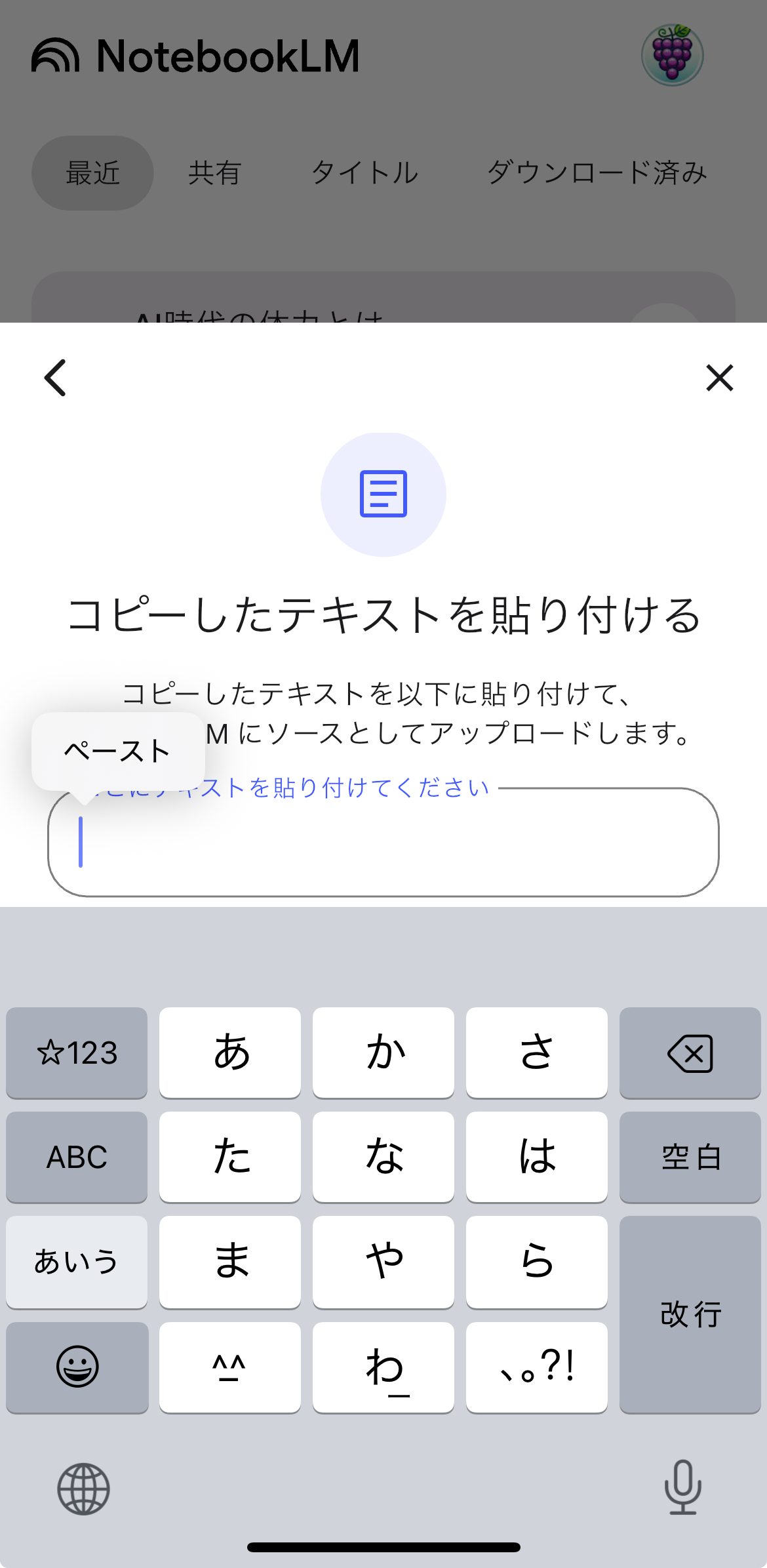
Task: Tap the globe keyboard switcher
Action: [83, 1489]
